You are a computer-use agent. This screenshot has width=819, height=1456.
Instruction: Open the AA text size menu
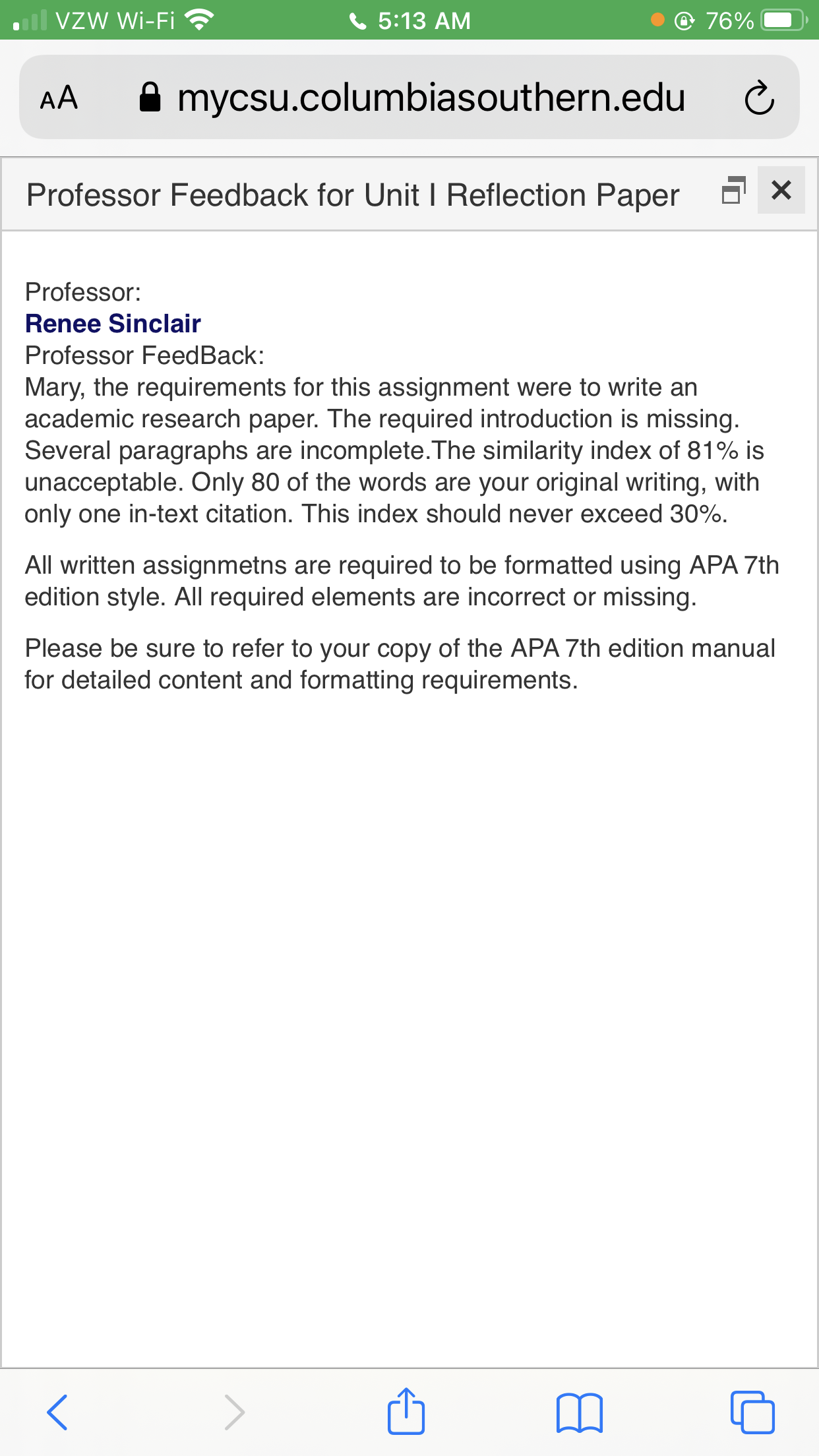59,98
